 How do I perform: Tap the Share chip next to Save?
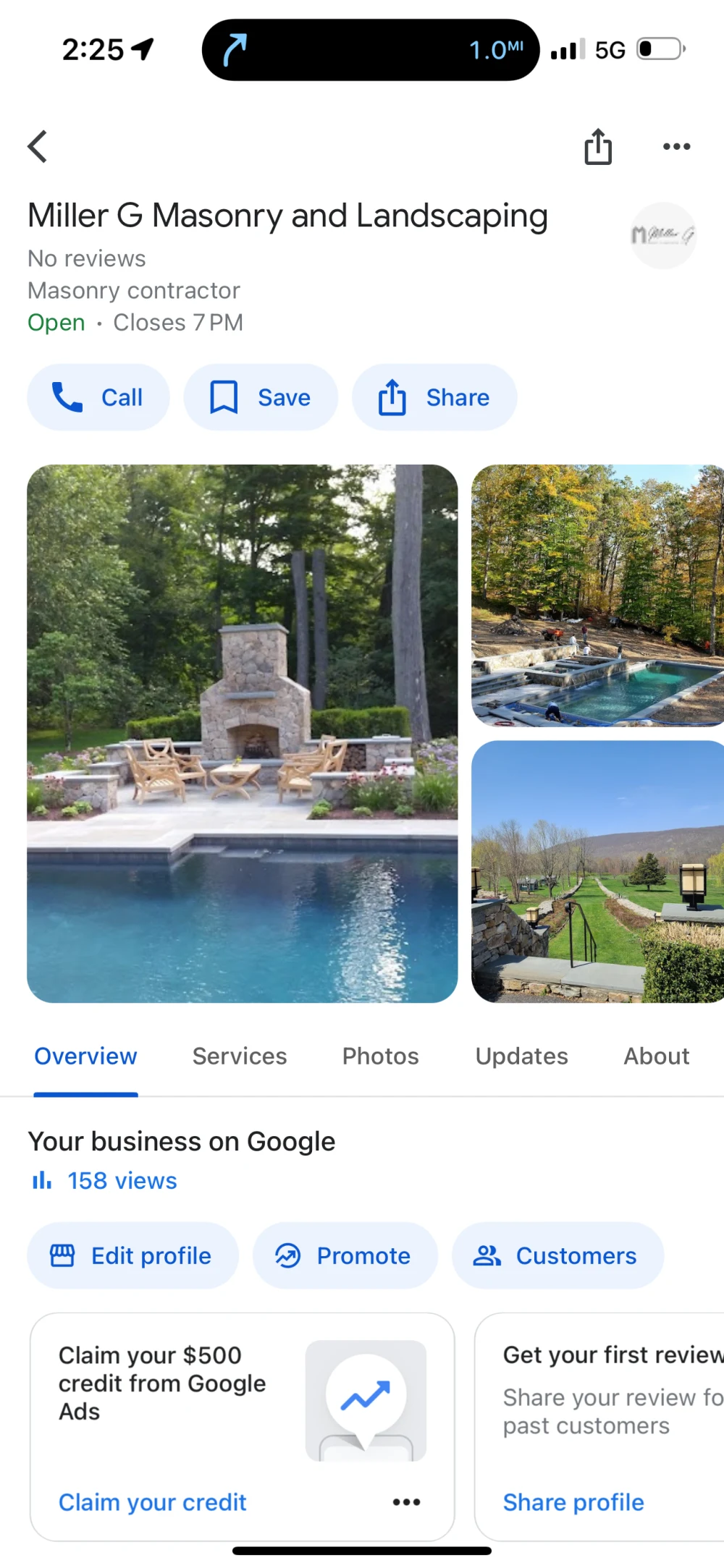point(434,397)
